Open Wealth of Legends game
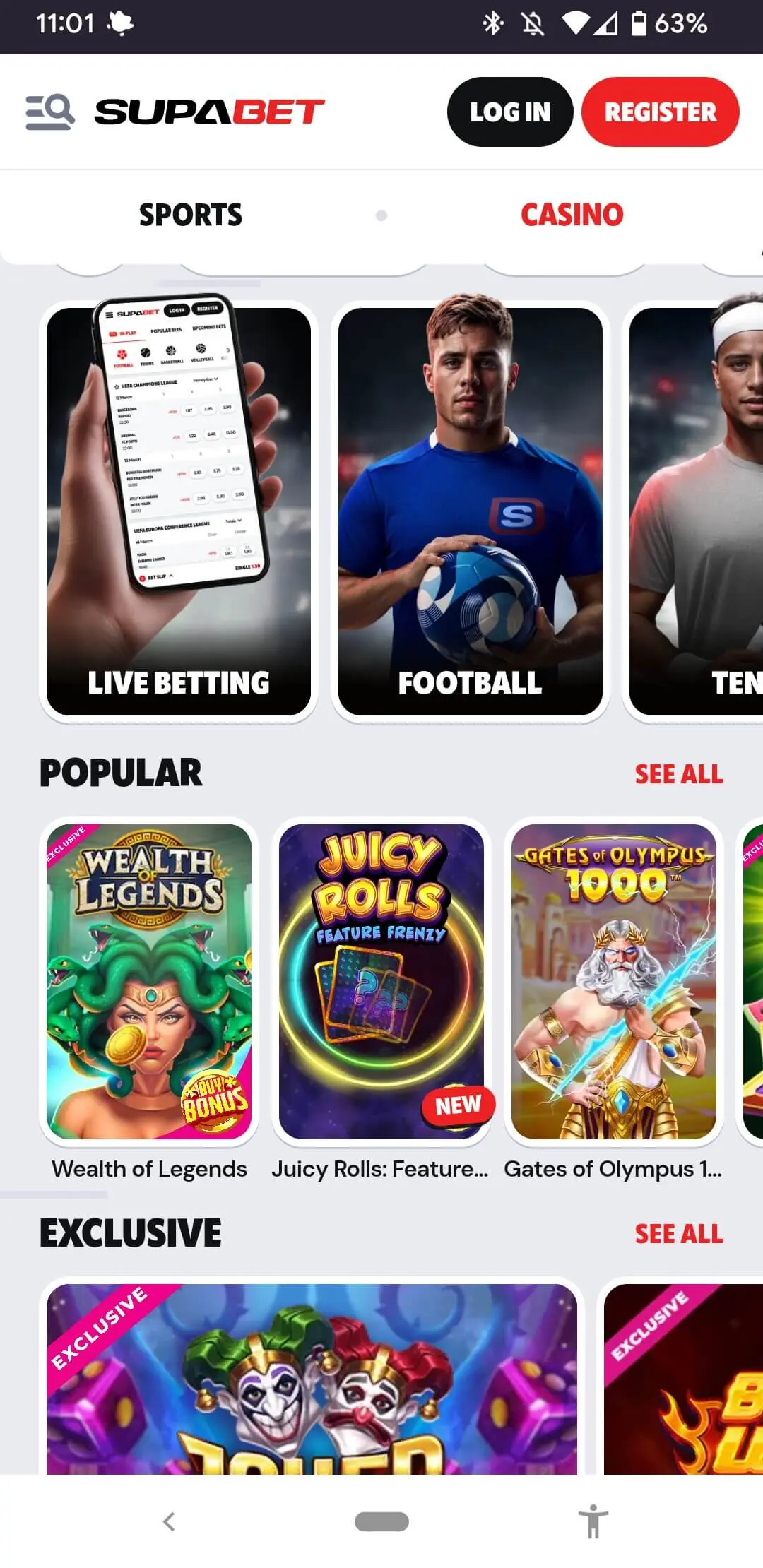 pyautogui.click(x=149, y=982)
